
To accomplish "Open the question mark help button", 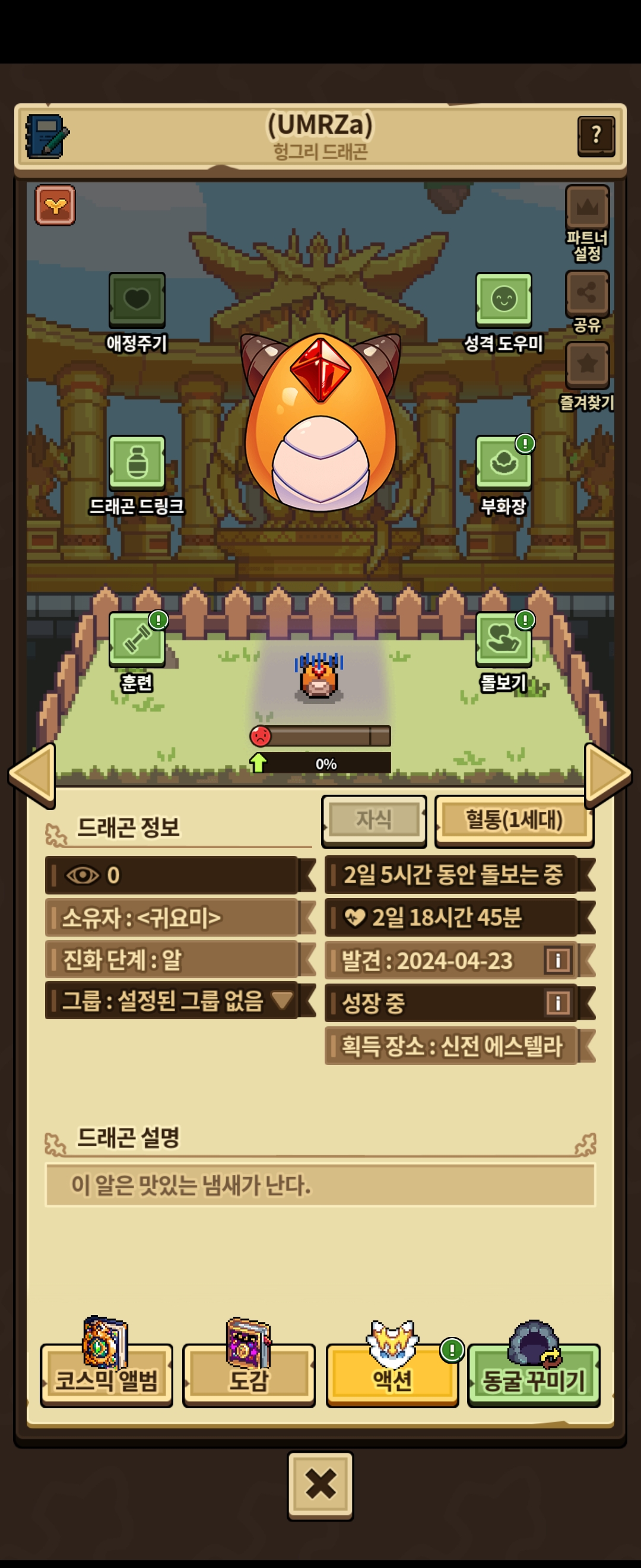I will (595, 136).
